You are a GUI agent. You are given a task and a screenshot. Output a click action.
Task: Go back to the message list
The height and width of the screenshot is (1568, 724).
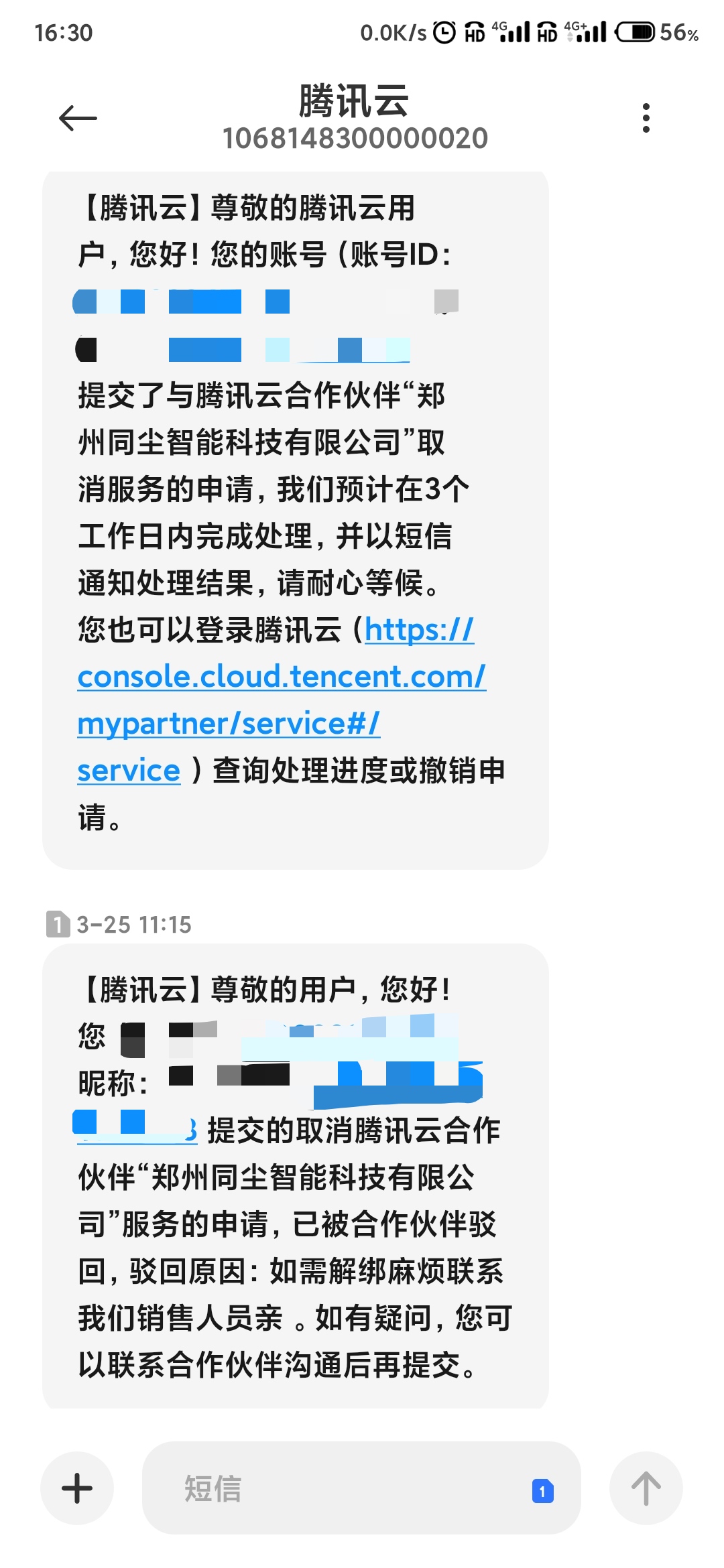78,119
